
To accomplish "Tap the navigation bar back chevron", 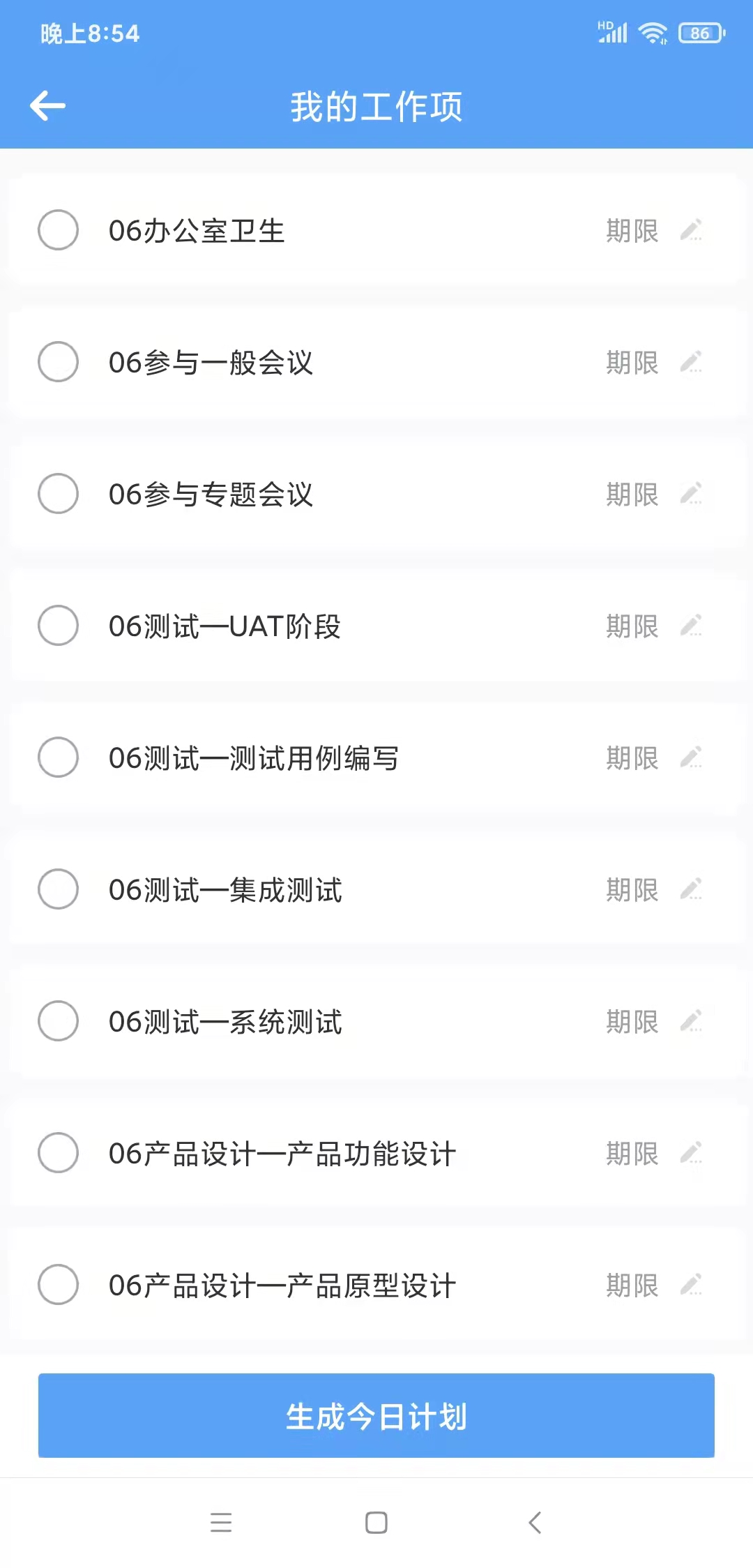I will click(x=535, y=1524).
